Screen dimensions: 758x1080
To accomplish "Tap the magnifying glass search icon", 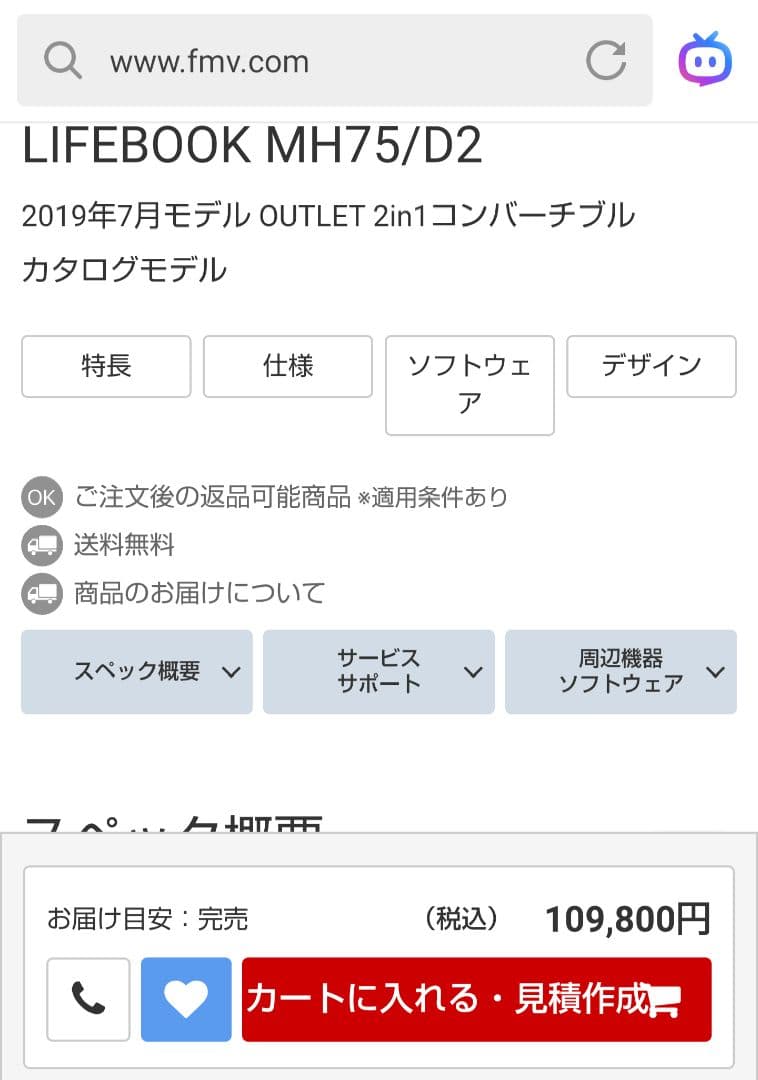I will [x=63, y=60].
